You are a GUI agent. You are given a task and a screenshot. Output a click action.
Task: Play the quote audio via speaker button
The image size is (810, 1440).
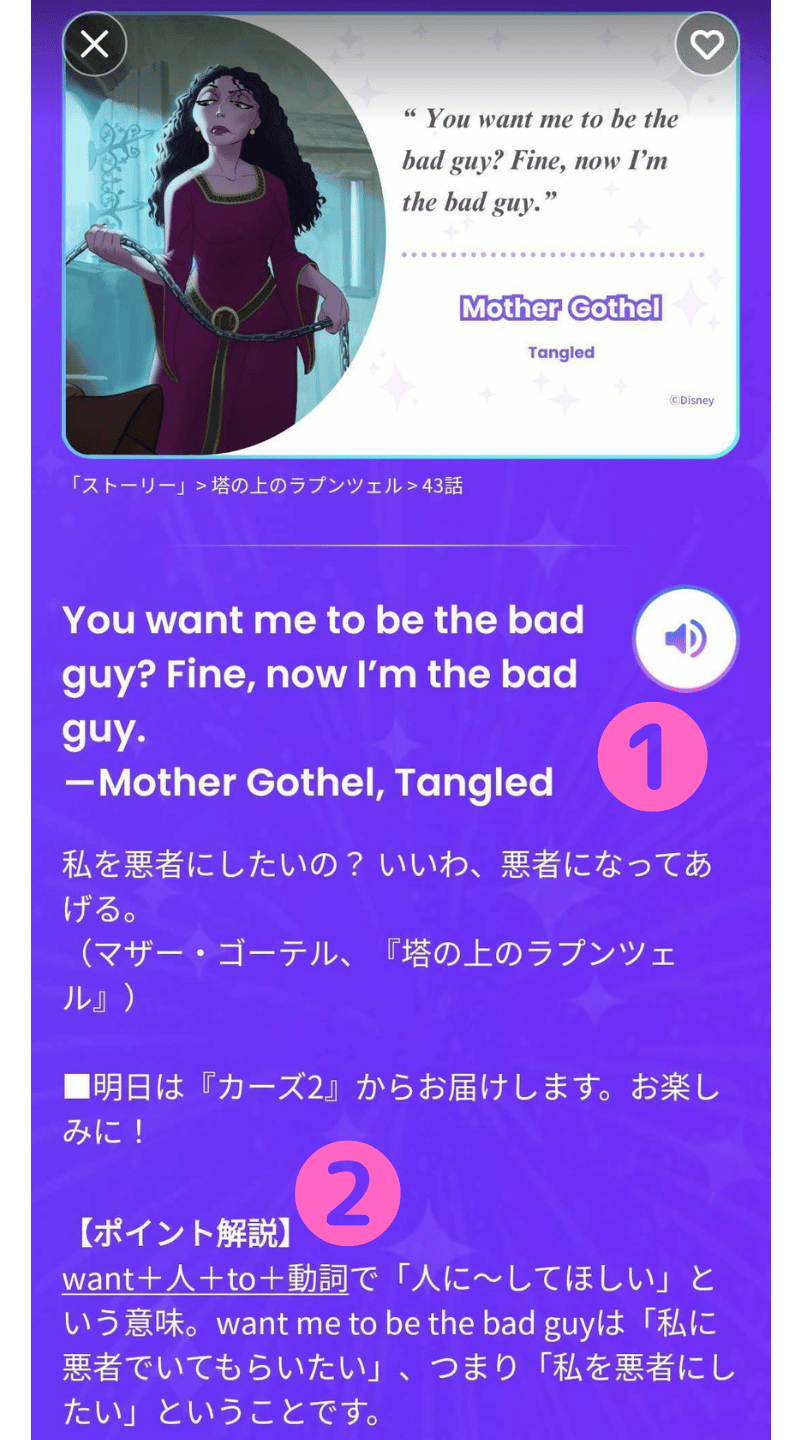686,638
